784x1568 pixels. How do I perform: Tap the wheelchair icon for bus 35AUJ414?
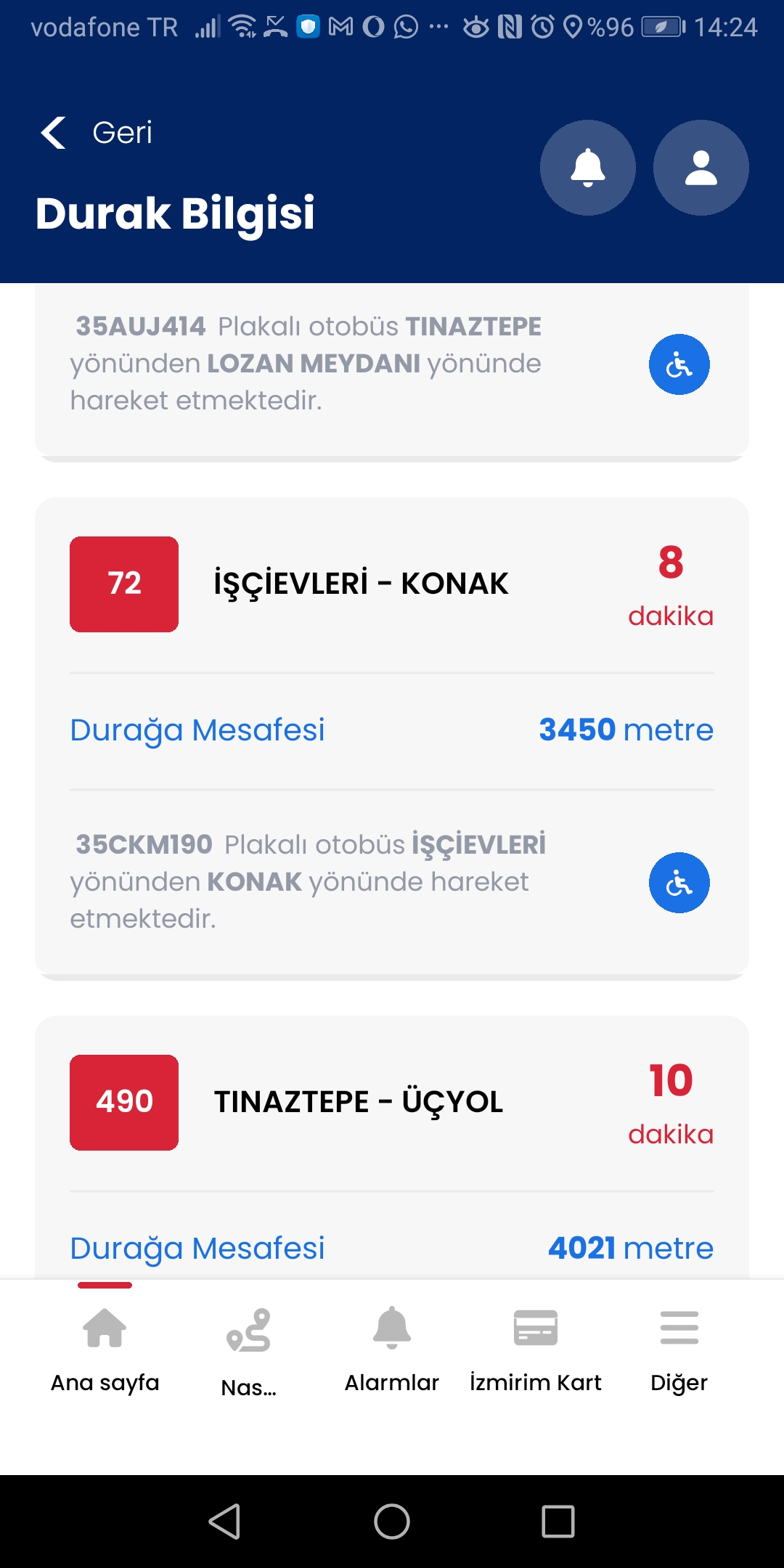pyautogui.click(x=679, y=364)
